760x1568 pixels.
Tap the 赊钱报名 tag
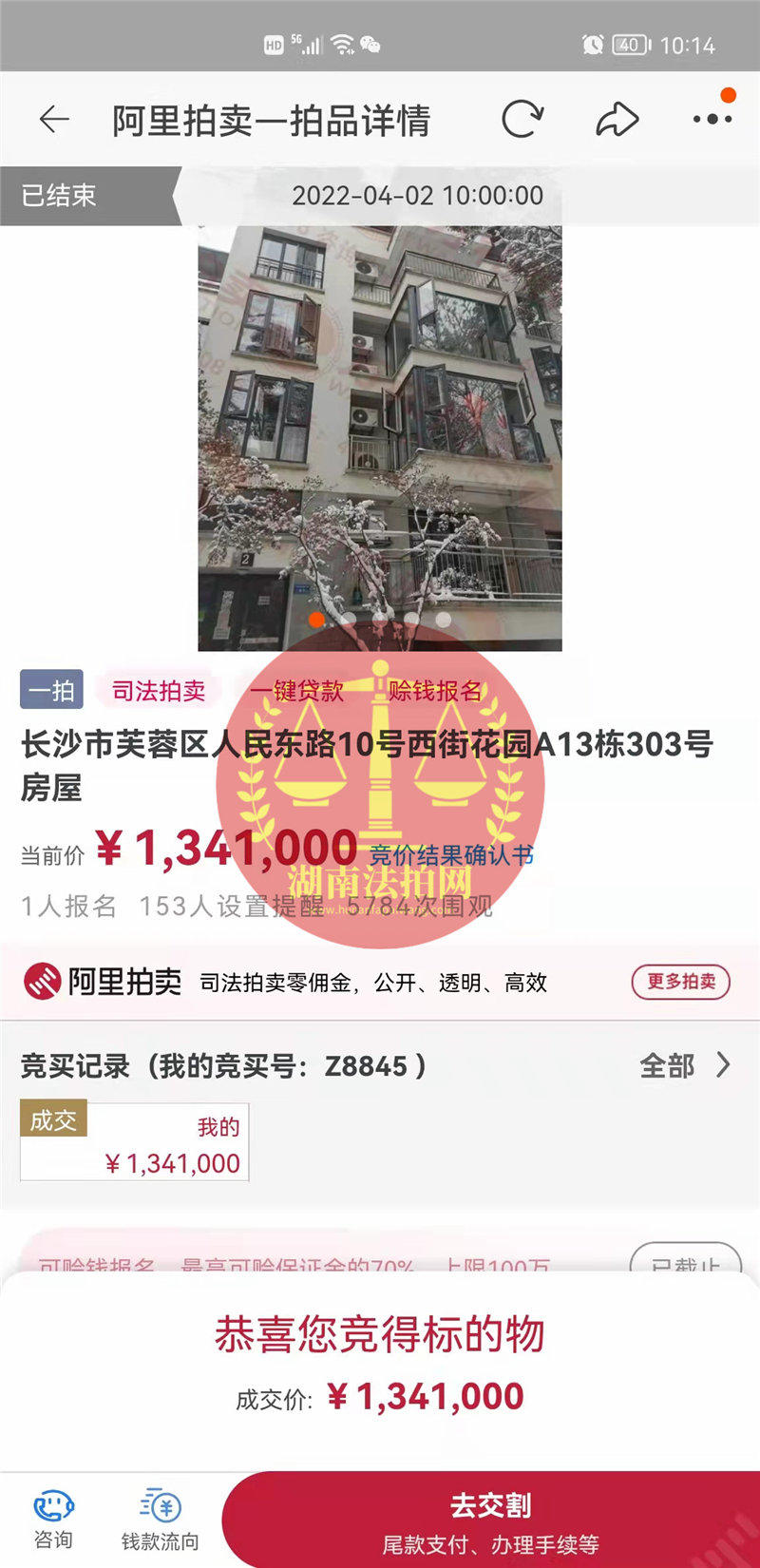pyautogui.click(x=434, y=691)
